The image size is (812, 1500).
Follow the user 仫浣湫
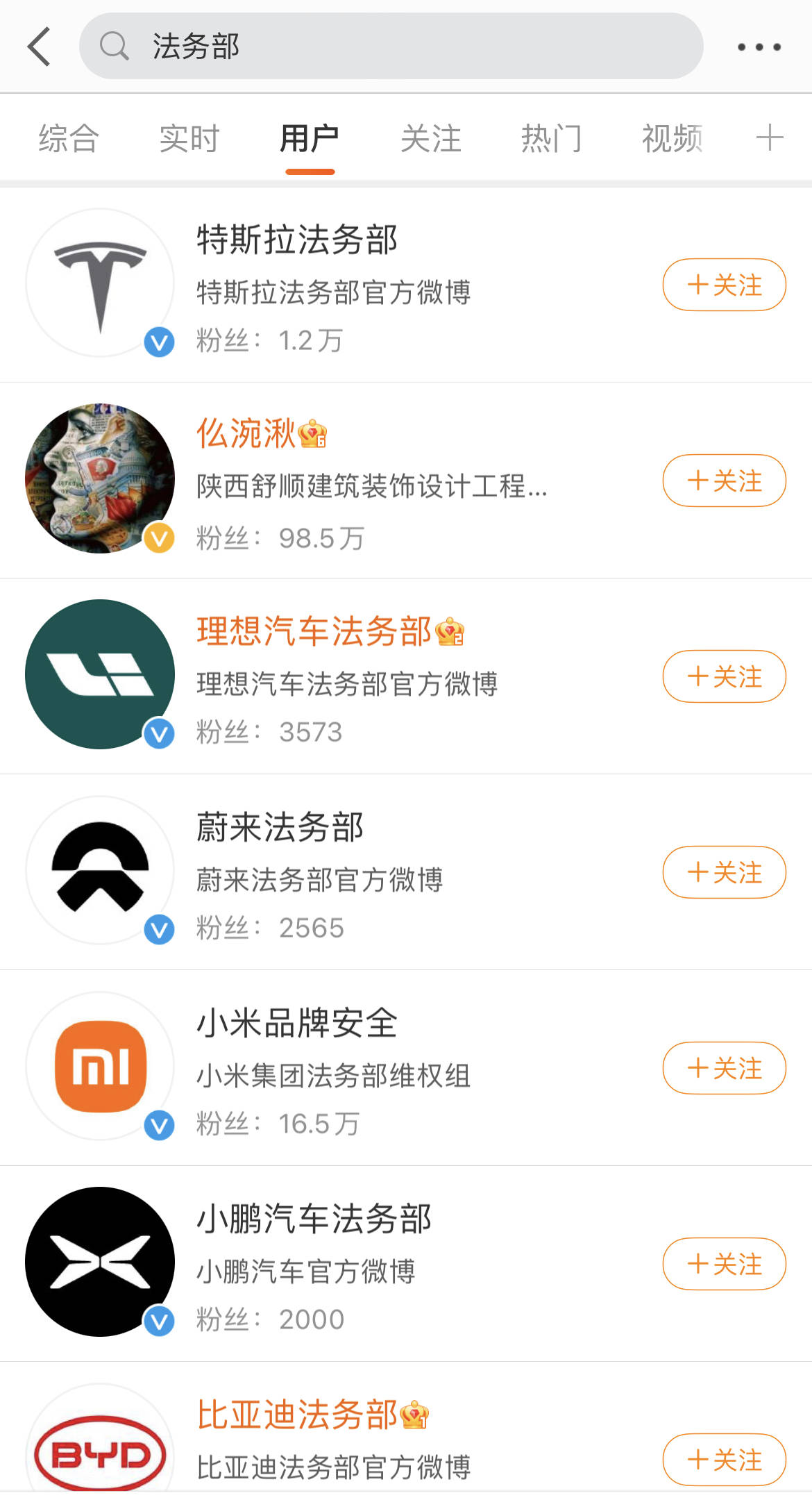(724, 481)
